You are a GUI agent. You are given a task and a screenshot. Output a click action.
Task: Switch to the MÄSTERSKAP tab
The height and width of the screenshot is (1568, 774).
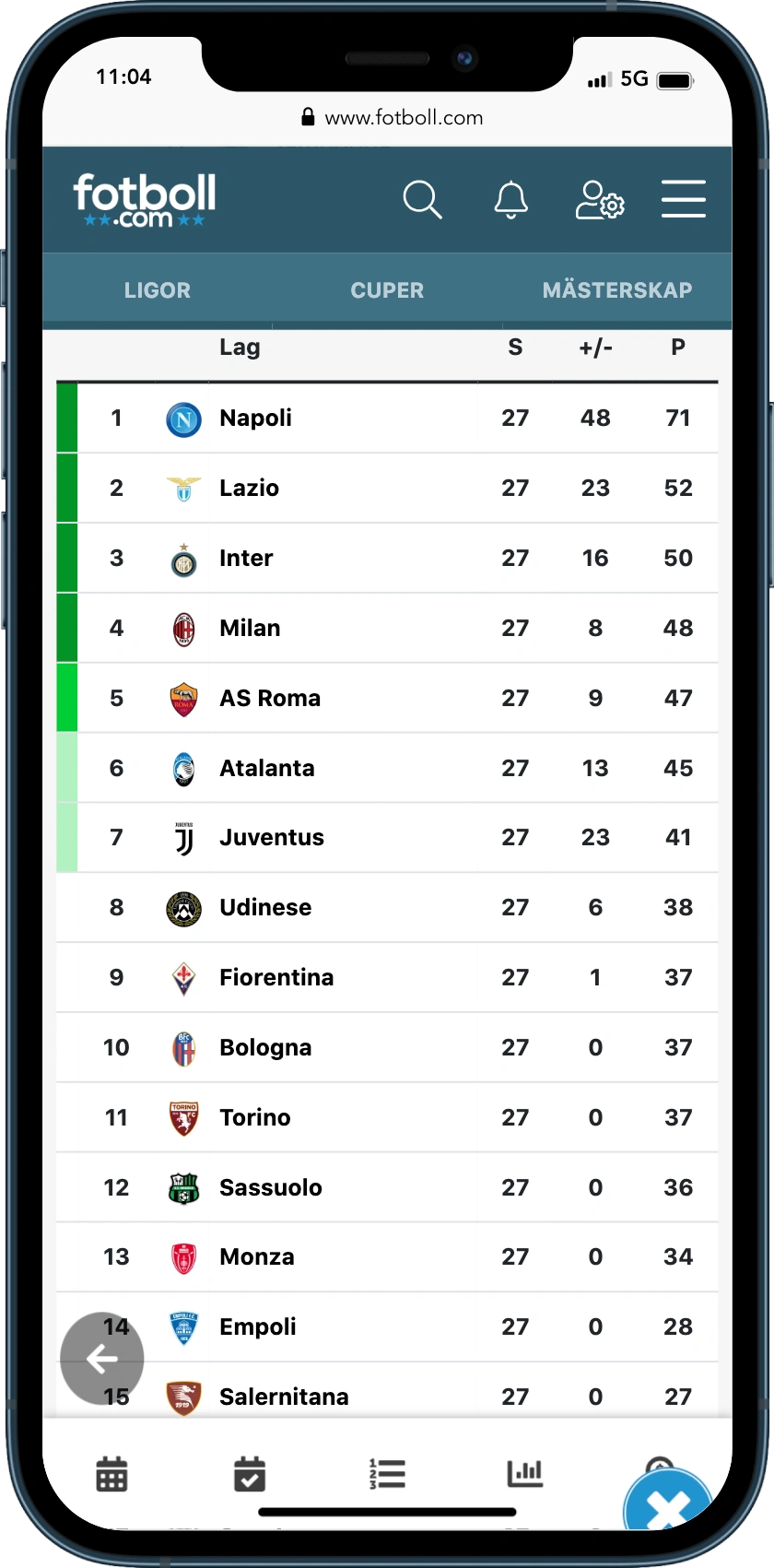click(x=617, y=290)
